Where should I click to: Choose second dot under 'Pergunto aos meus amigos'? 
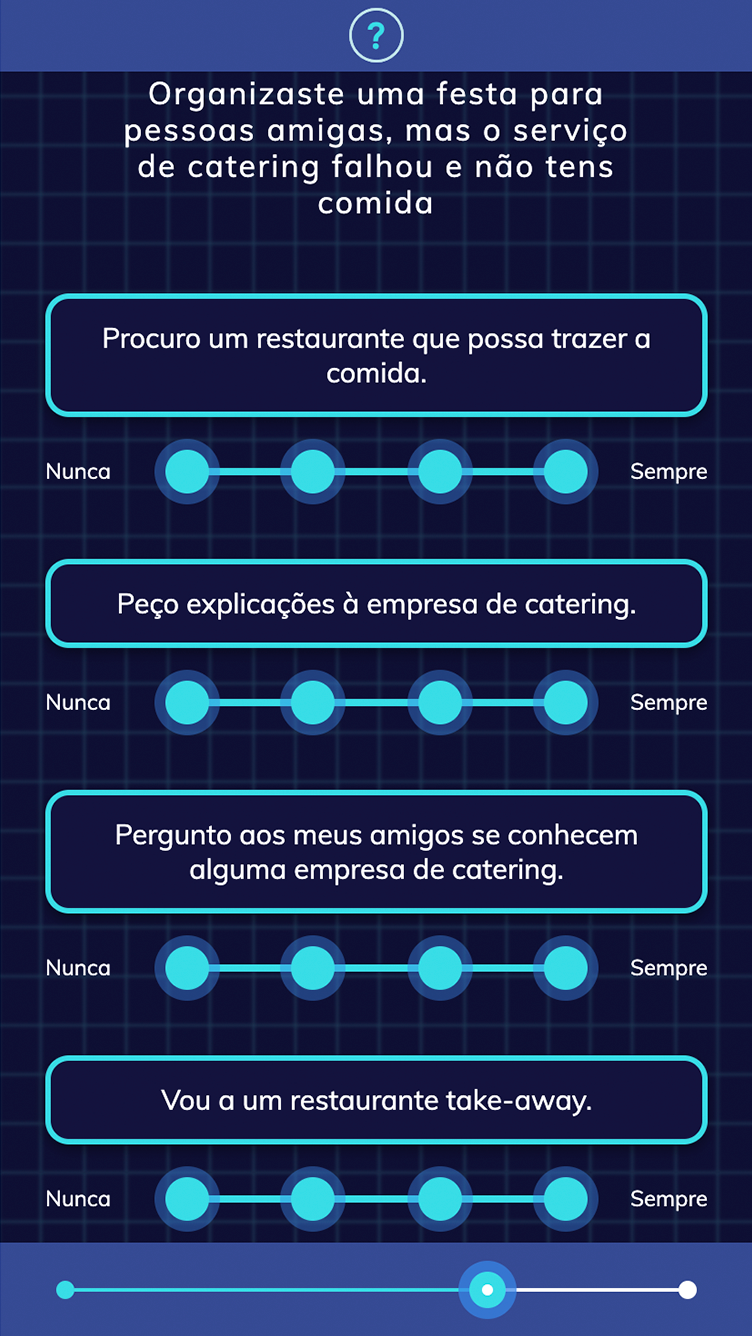(313, 968)
